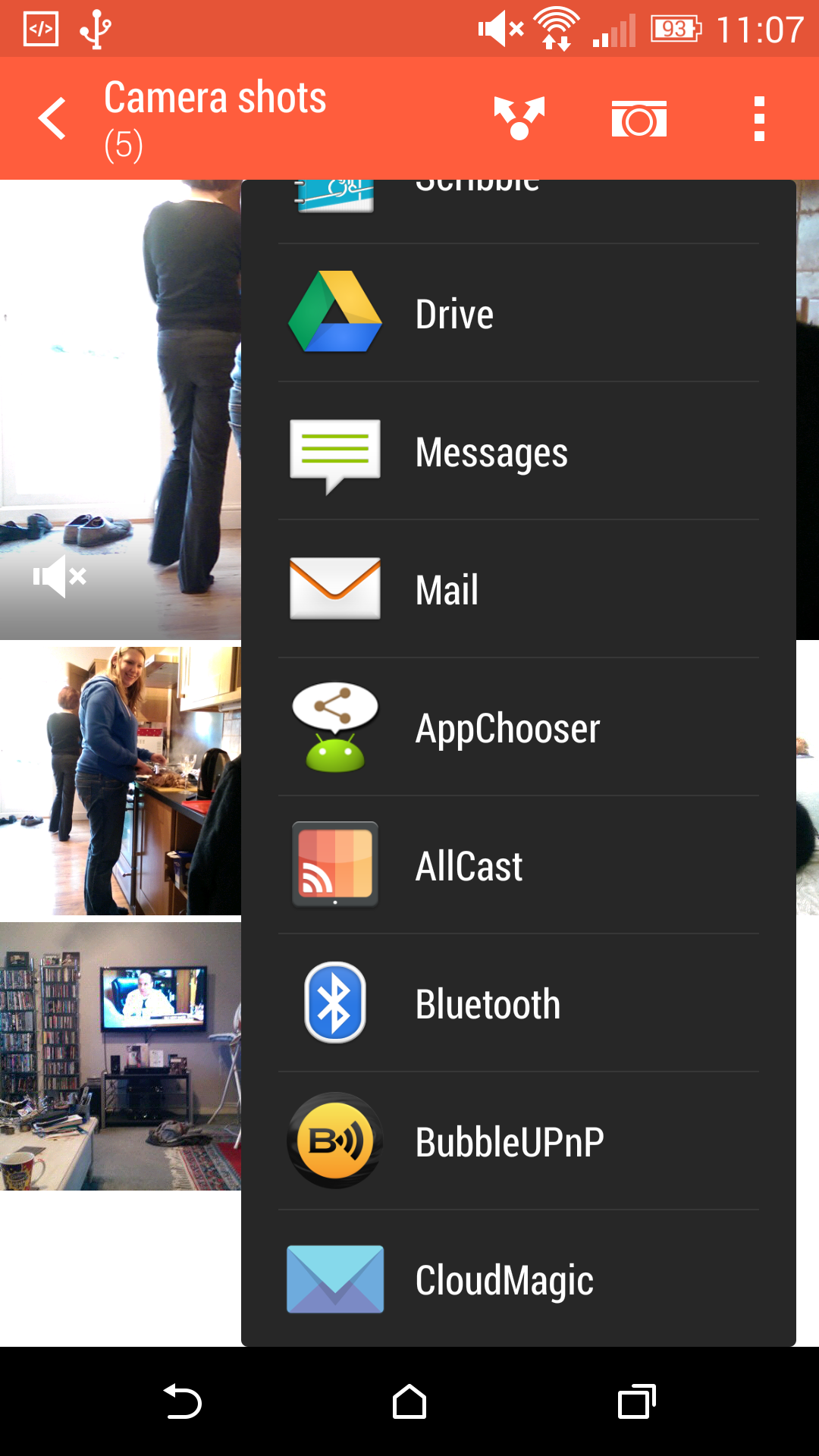Image resolution: width=819 pixels, height=1456 pixels.
Task: Pick BubbleUPnP from the list
Action: (519, 1141)
